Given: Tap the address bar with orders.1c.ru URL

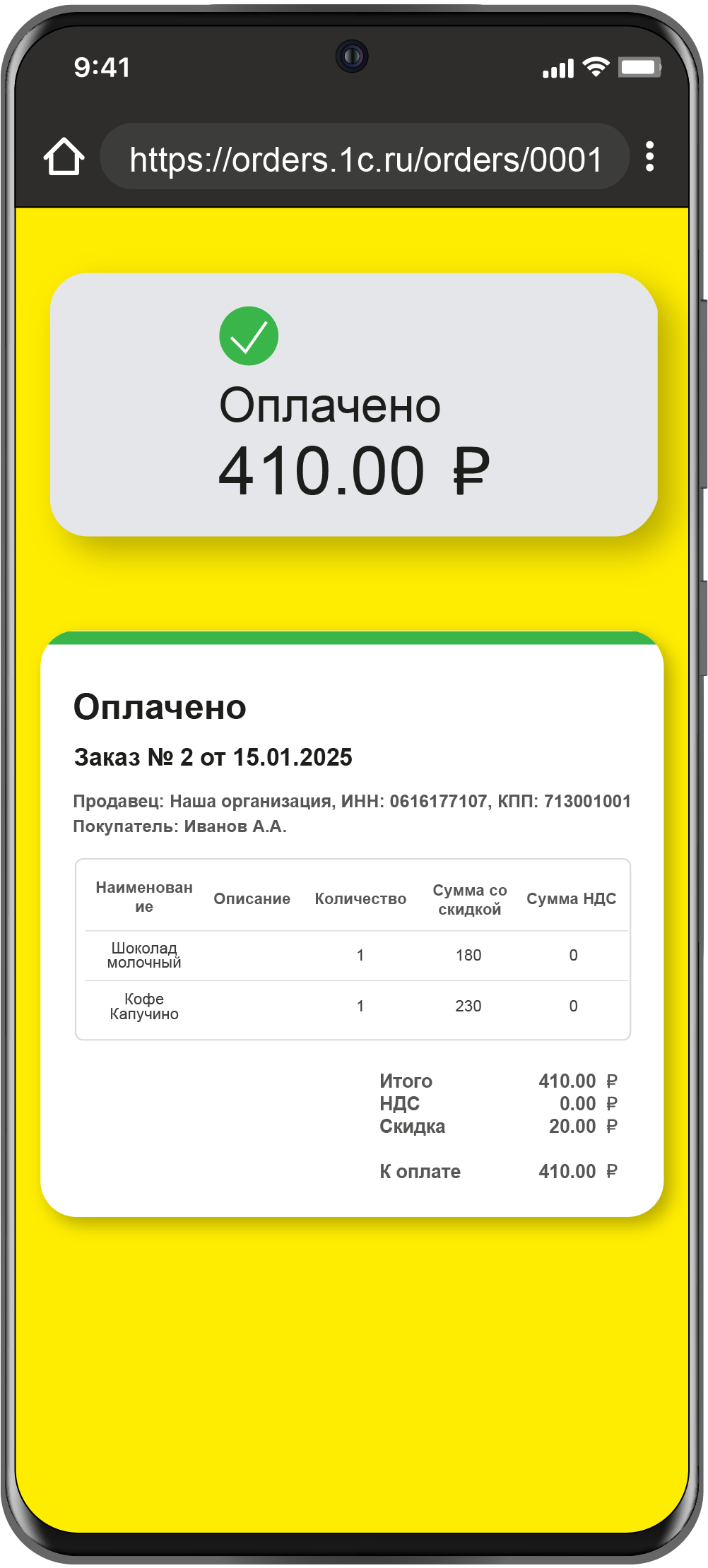Looking at the screenshot, I should 365,158.
